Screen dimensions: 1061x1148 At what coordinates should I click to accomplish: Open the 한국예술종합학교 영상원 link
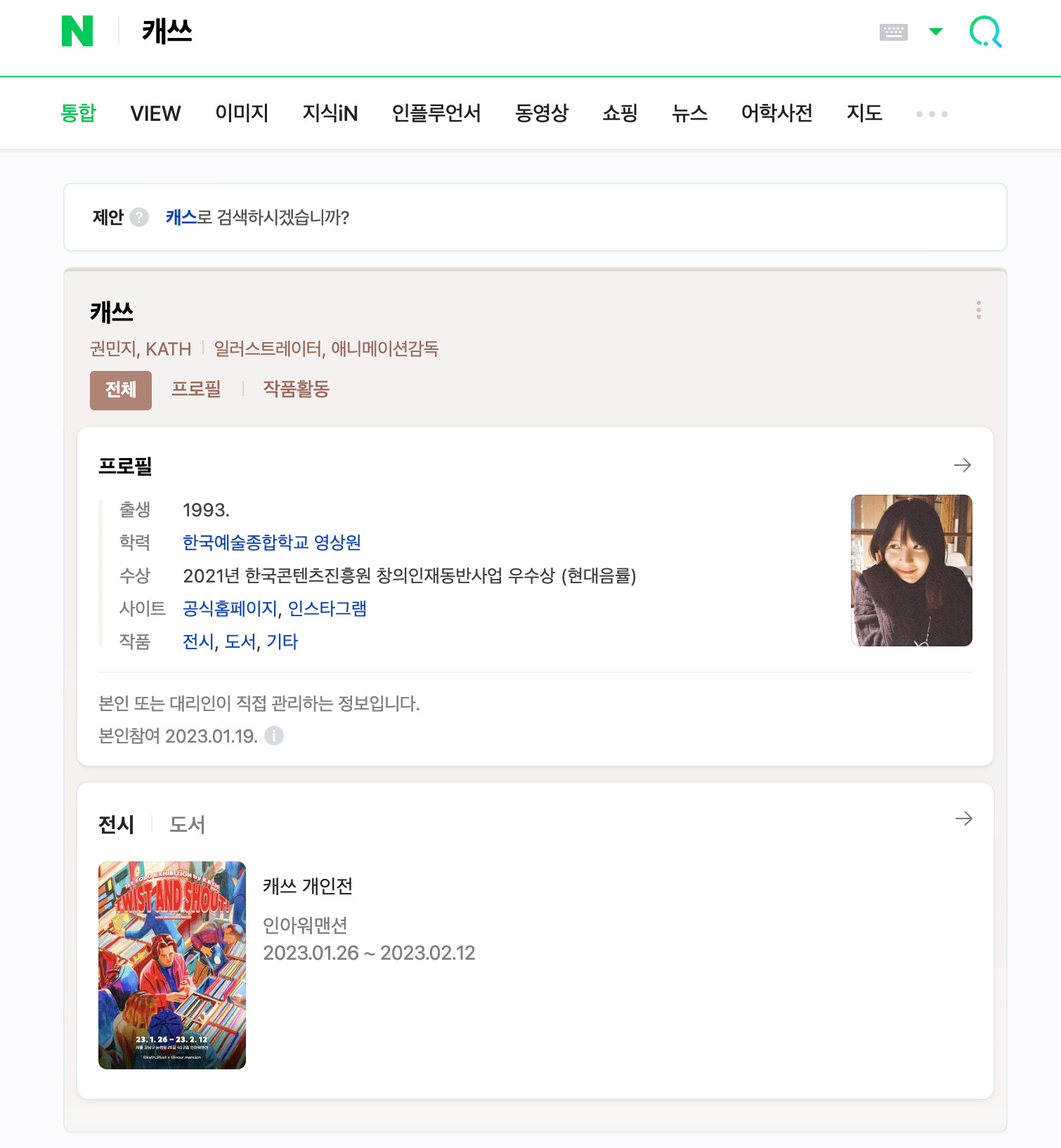[x=271, y=542]
